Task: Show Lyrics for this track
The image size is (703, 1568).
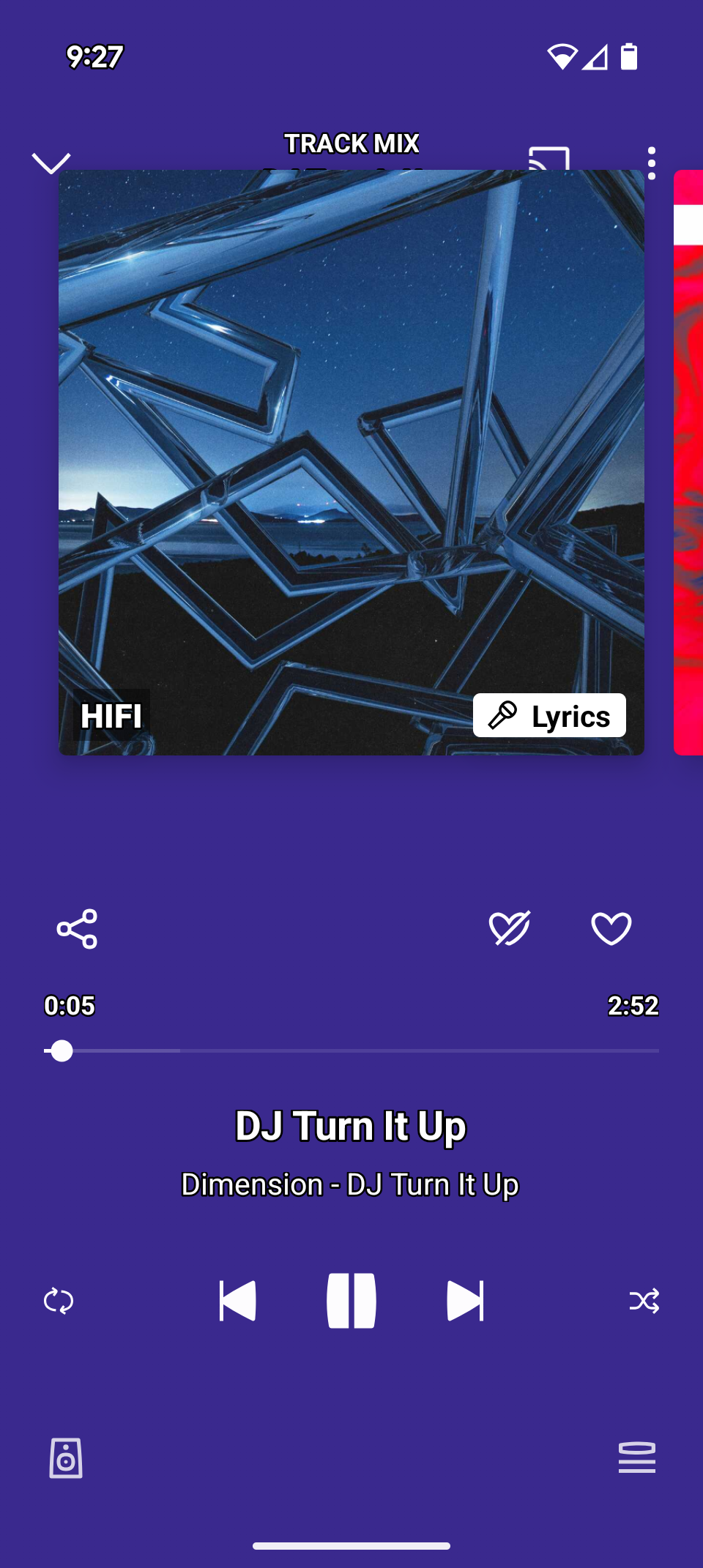Action: click(549, 715)
